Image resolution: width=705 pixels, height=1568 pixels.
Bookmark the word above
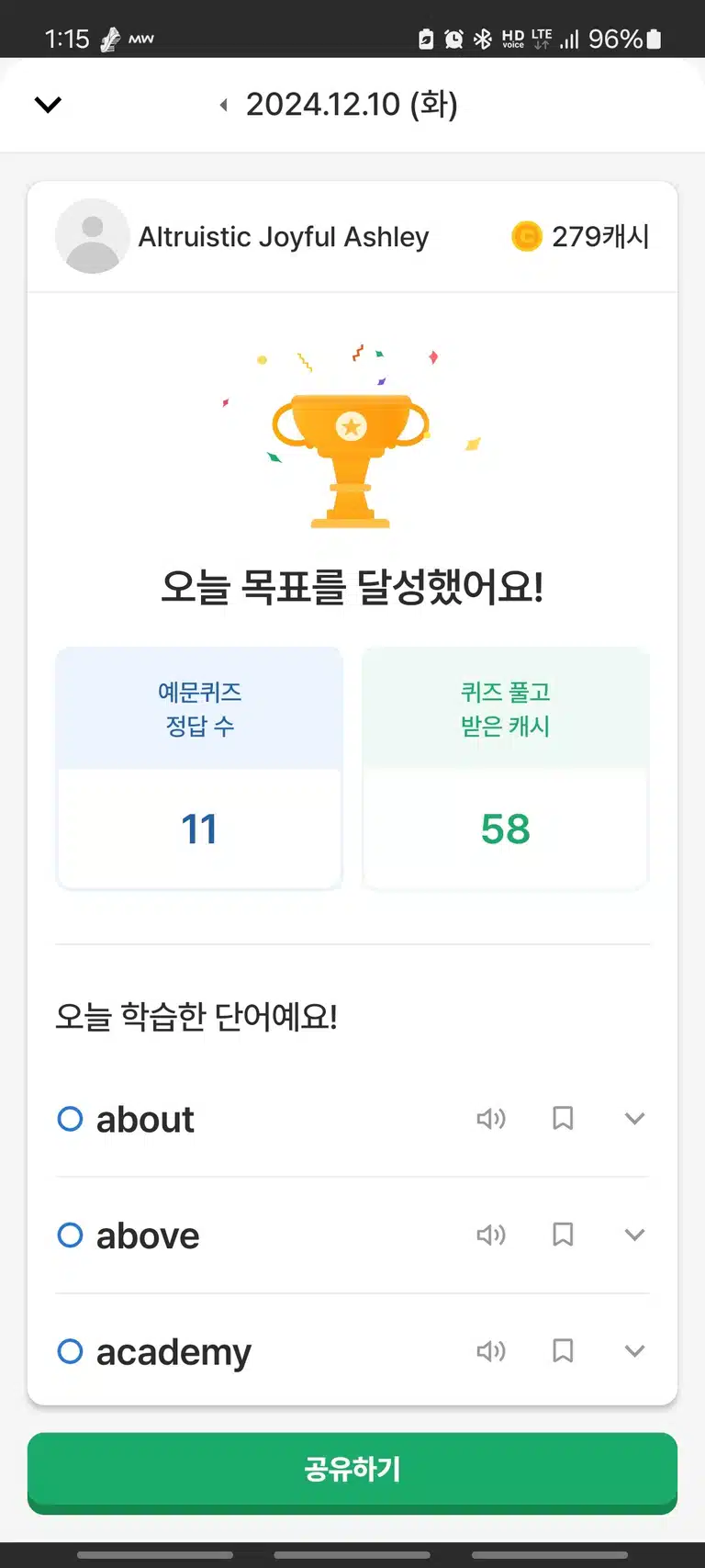[563, 1235]
